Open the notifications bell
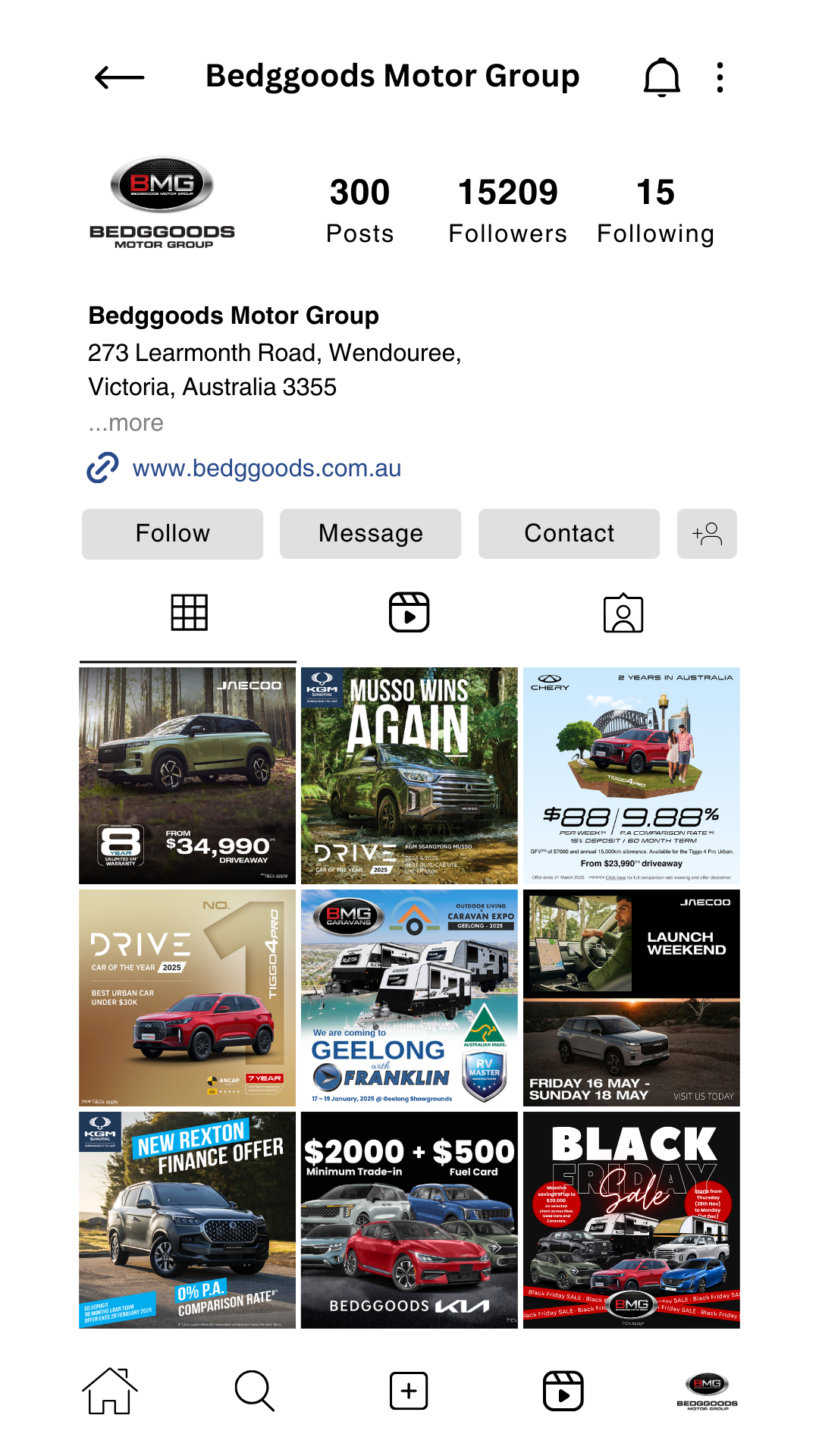This screenshot has height=1456, width=819. point(661,77)
